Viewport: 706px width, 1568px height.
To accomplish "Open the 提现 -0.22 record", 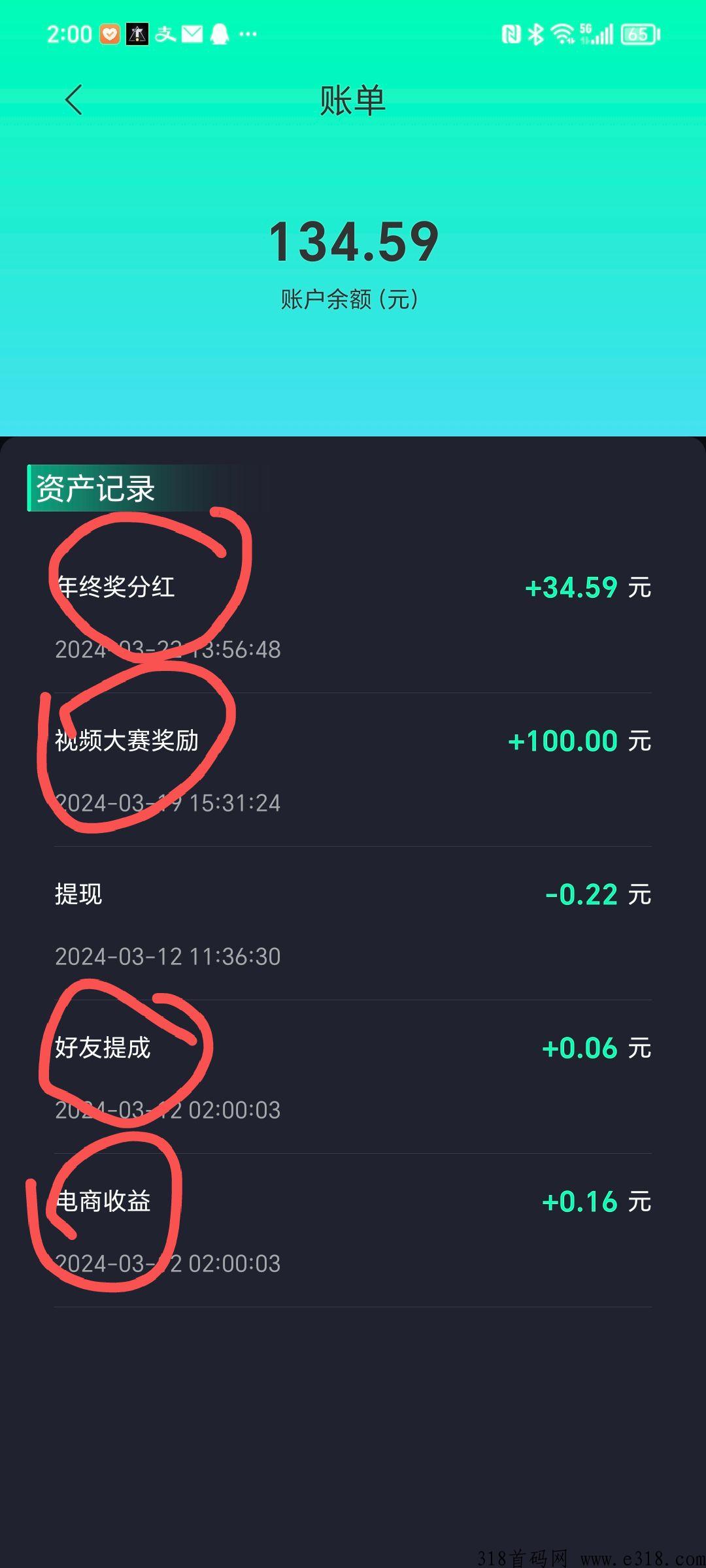I will [x=353, y=923].
